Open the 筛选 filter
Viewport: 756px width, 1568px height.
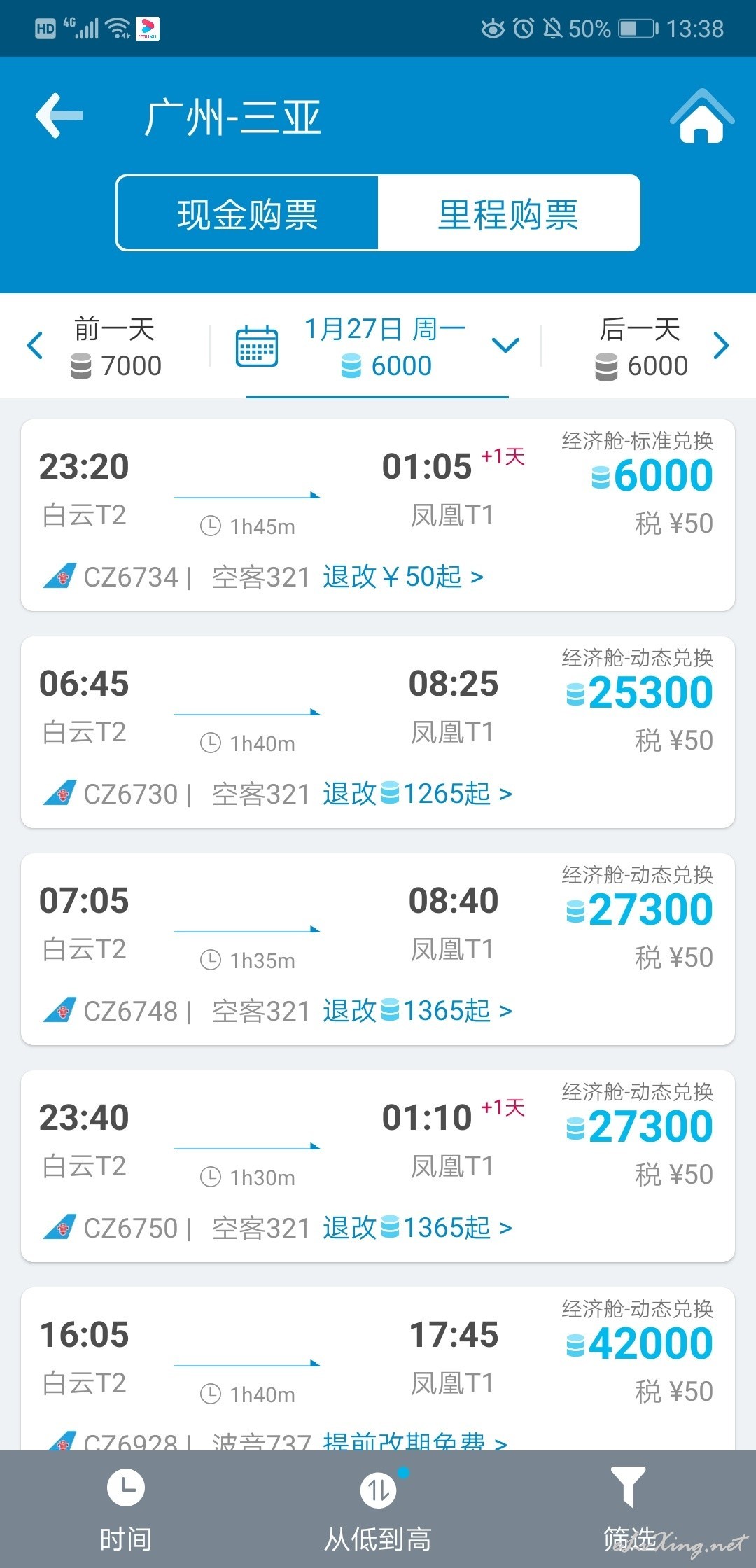pyautogui.click(x=629, y=1509)
